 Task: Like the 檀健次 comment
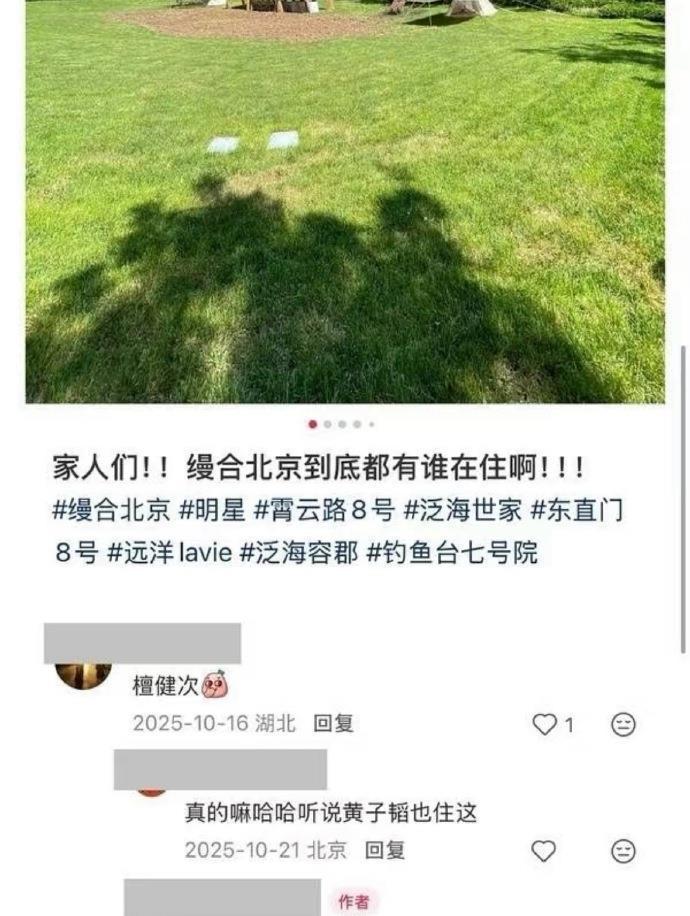[x=544, y=725]
